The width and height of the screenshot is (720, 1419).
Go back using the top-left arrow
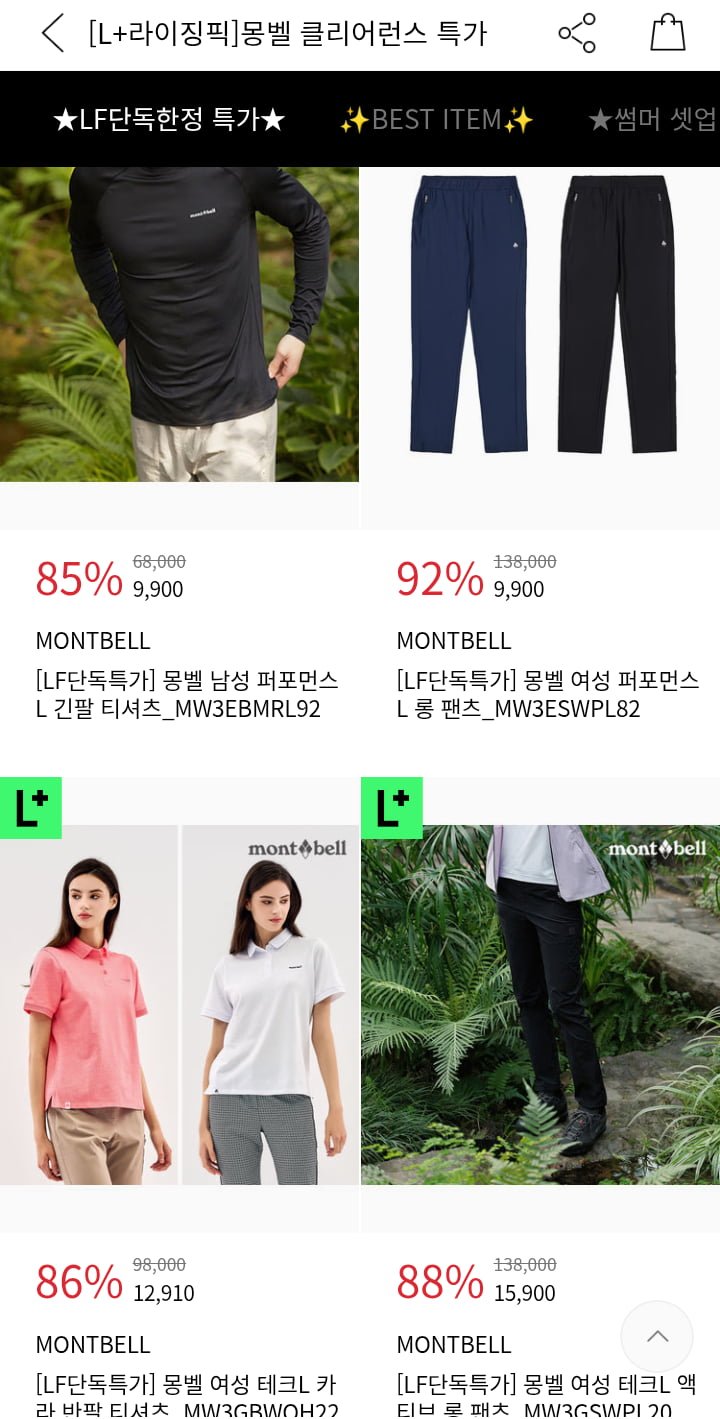point(53,34)
